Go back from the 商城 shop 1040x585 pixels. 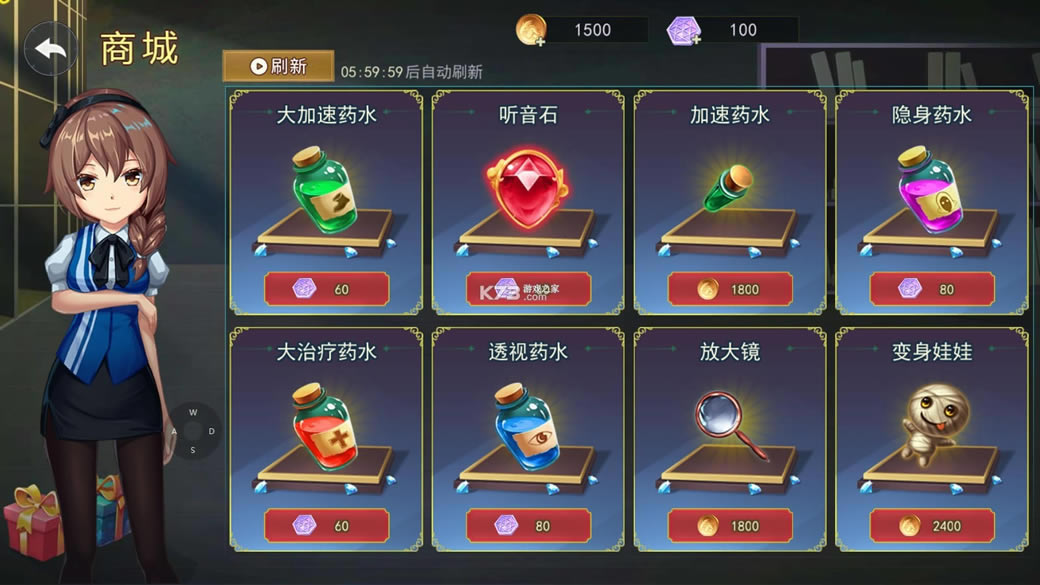[50, 48]
